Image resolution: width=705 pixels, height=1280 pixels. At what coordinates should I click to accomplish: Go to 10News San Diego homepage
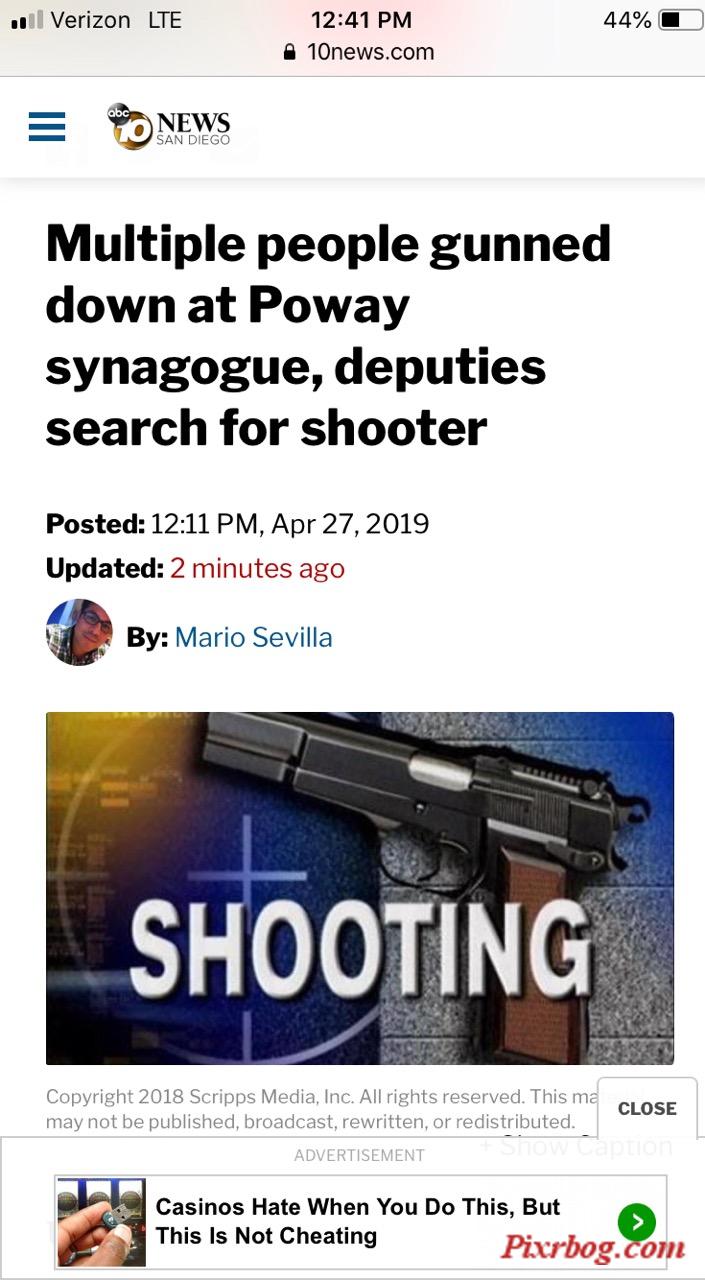[x=169, y=127]
